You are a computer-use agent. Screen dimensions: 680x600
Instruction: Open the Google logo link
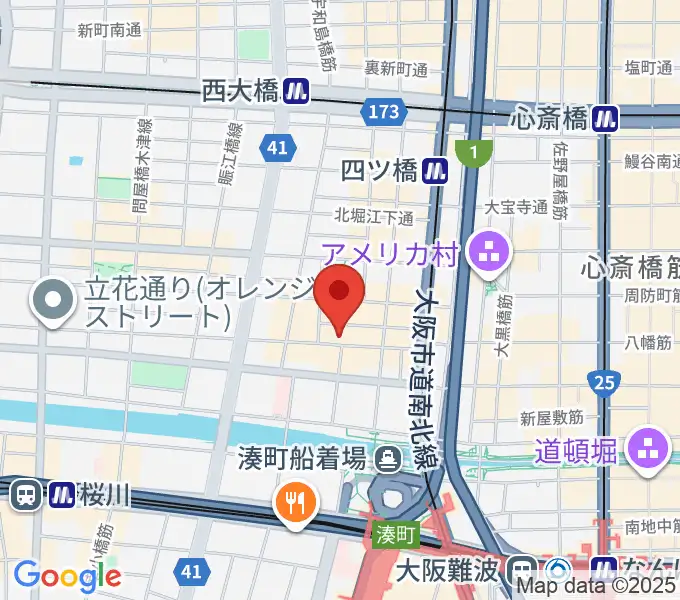coord(67,575)
